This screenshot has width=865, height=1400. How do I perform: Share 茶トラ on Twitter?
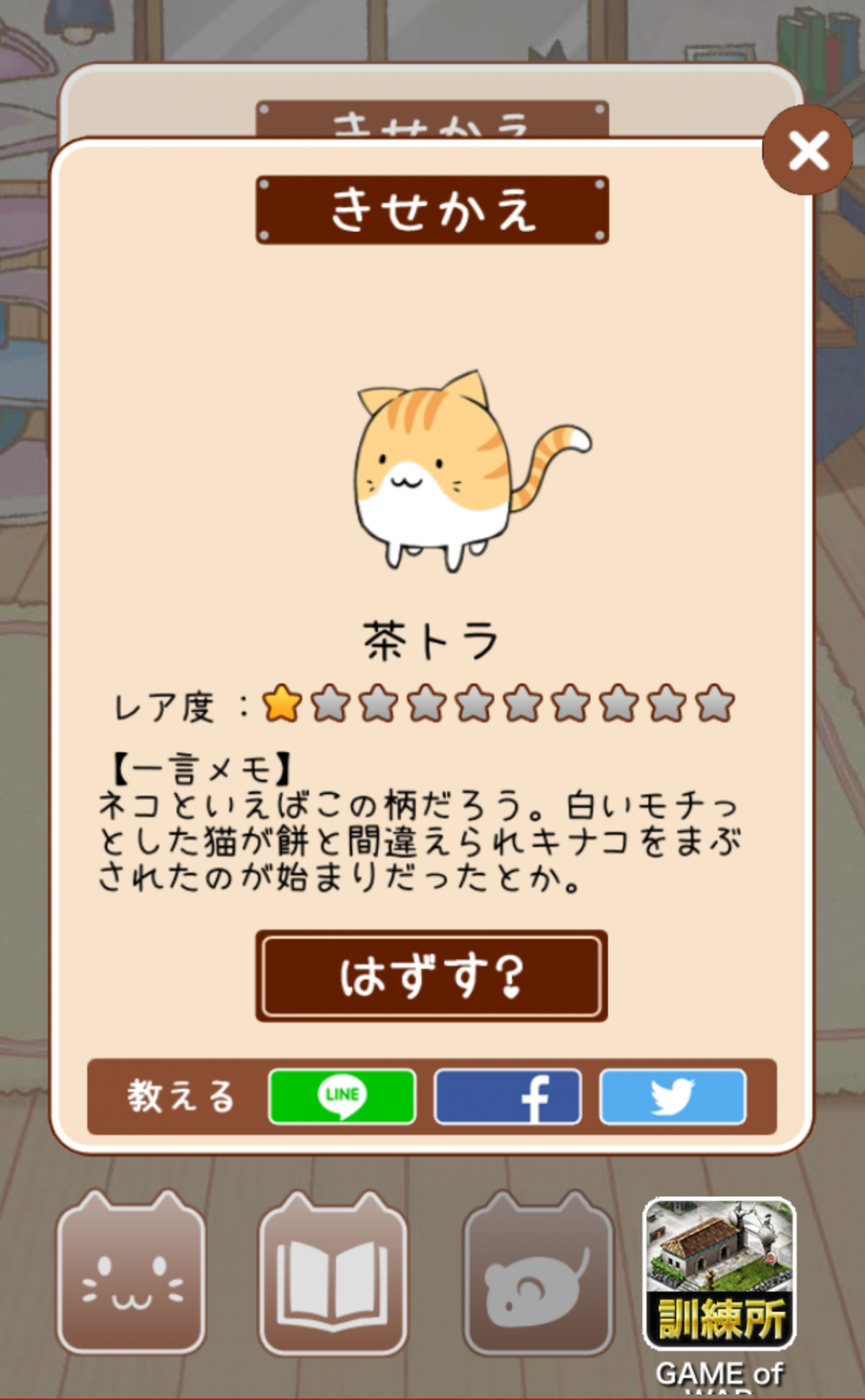pos(673,1096)
